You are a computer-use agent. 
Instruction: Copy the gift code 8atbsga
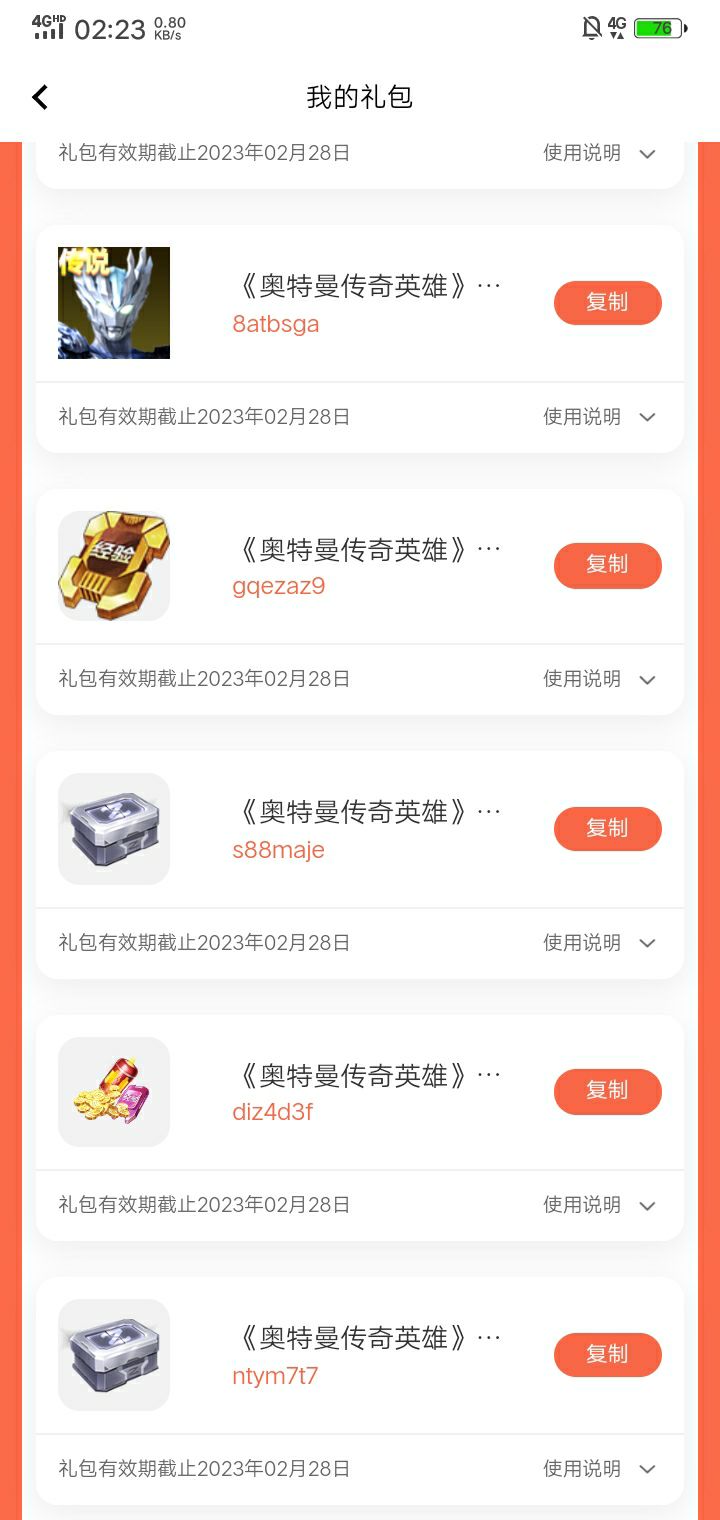point(607,302)
